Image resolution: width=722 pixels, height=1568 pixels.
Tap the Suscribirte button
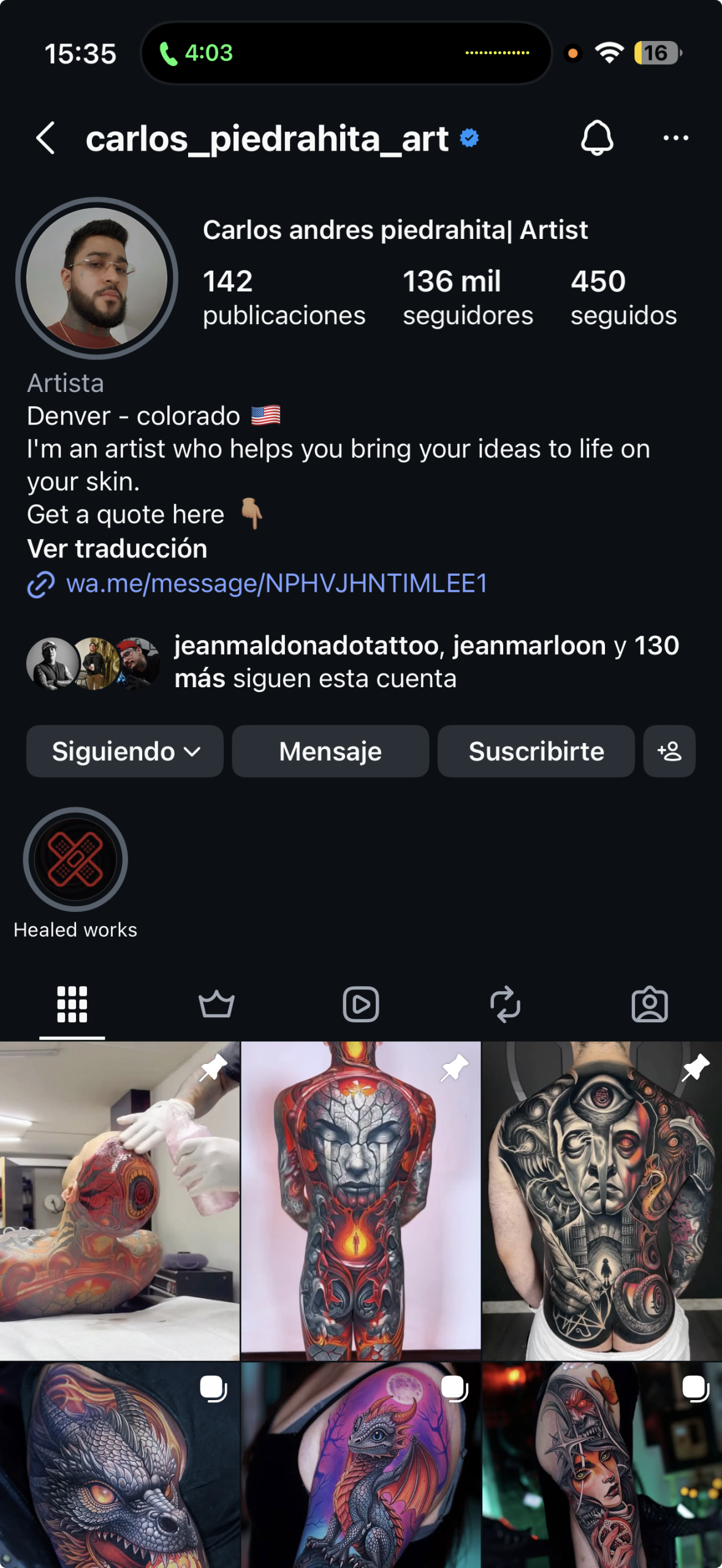click(536, 752)
